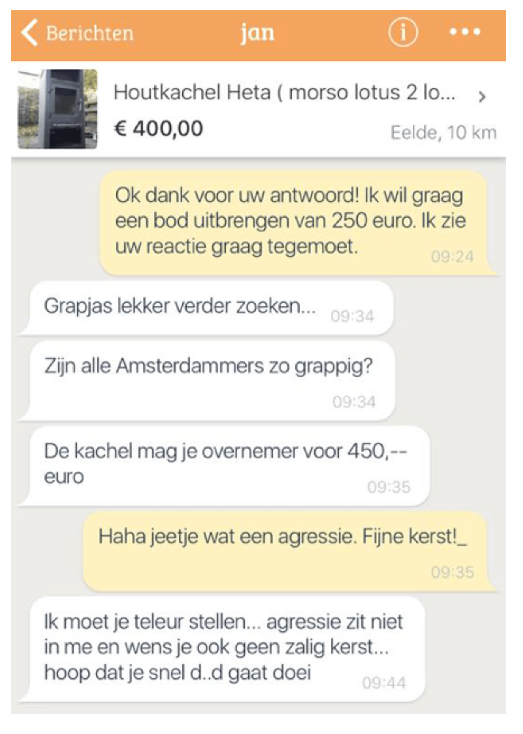The width and height of the screenshot is (523, 734).
Task: Go back to Berichten
Action: pyautogui.click(x=77, y=33)
